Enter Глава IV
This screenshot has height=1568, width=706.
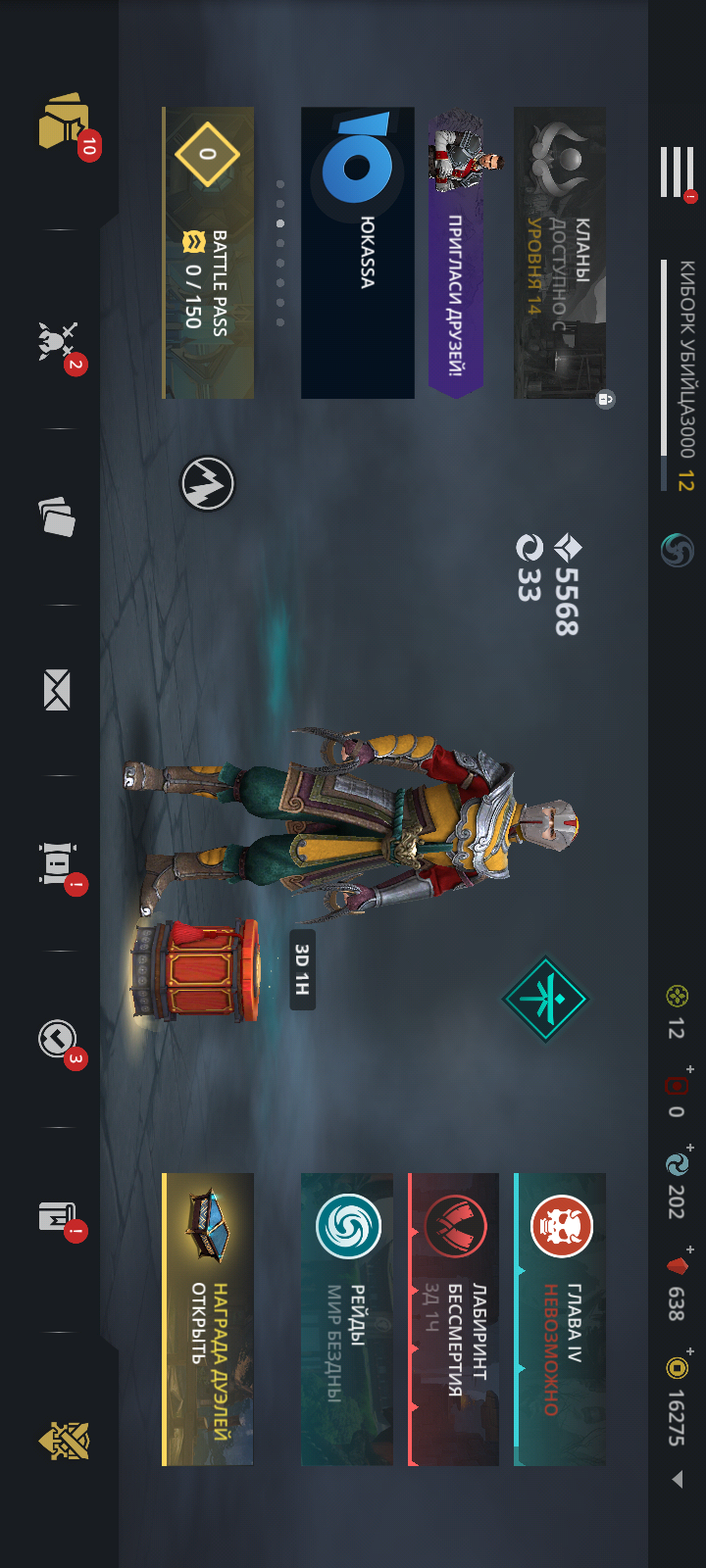[x=560, y=1319]
